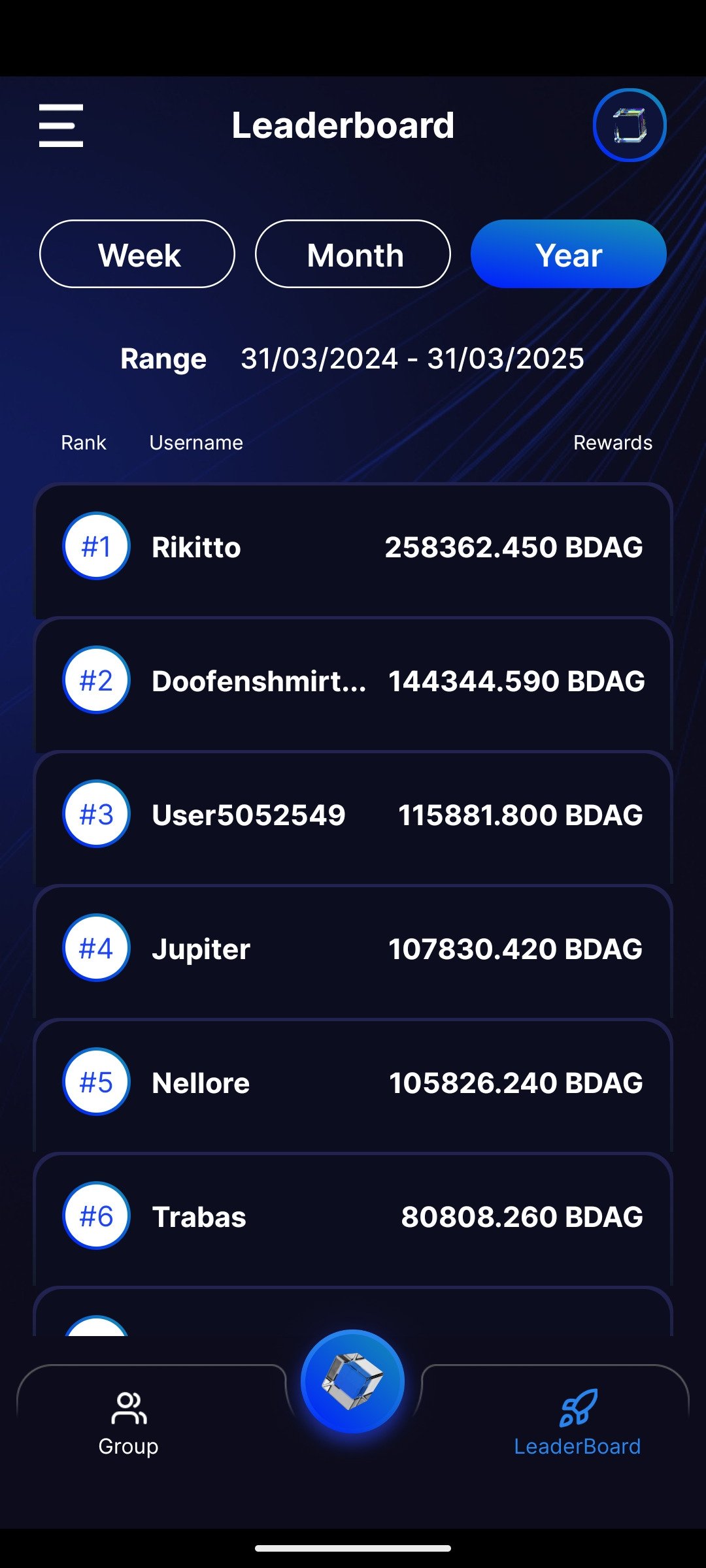The width and height of the screenshot is (706, 1568).
Task: Tap the center cube mining button
Action: [x=352, y=1381]
